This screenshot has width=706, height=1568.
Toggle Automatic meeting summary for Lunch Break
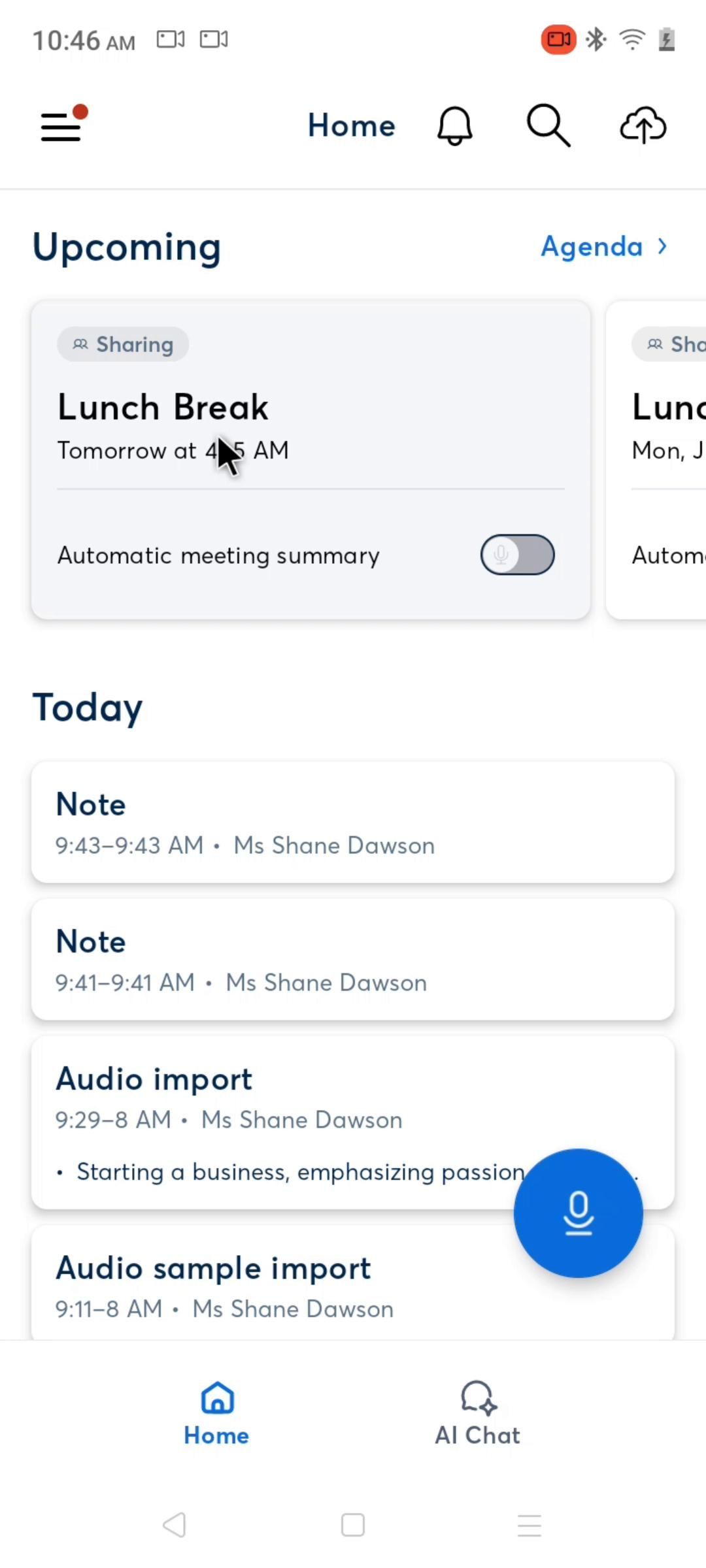tap(517, 555)
